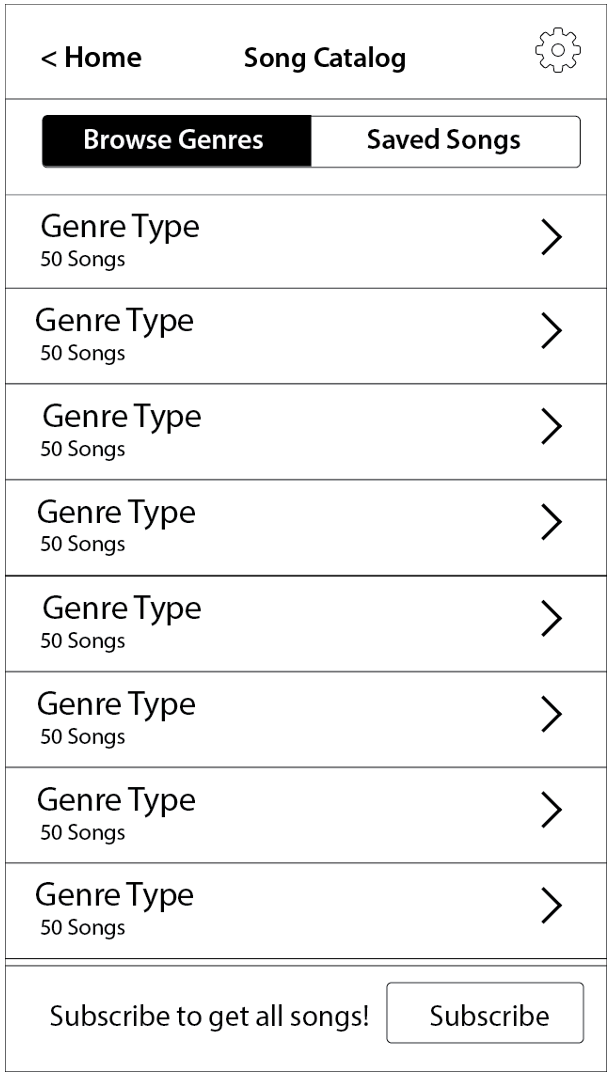Screen dimensions: 616x1078
Task: Switch to the Saved Songs tab
Action: tap(446, 141)
